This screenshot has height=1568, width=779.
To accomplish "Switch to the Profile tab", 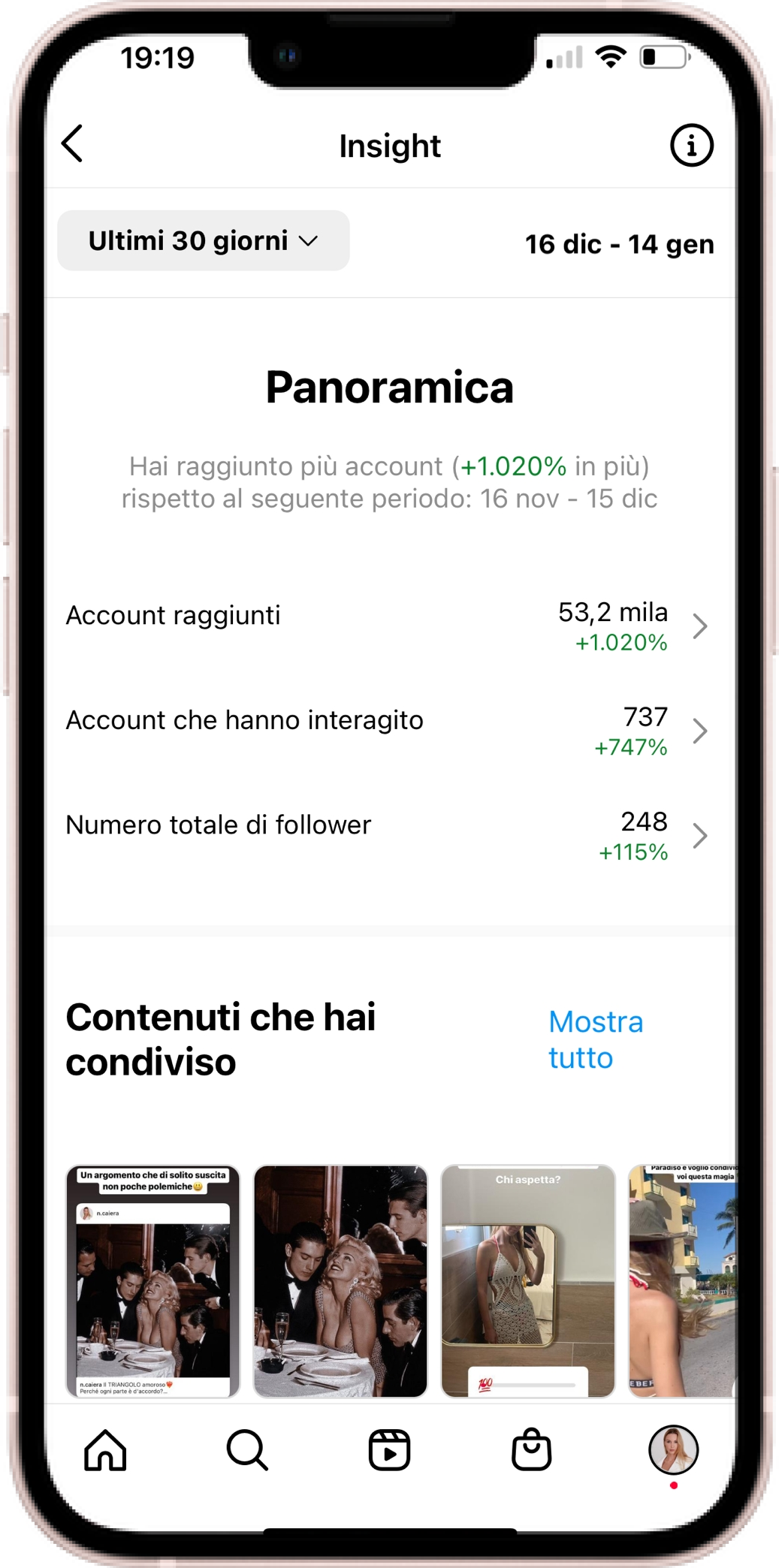I will click(x=673, y=1449).
